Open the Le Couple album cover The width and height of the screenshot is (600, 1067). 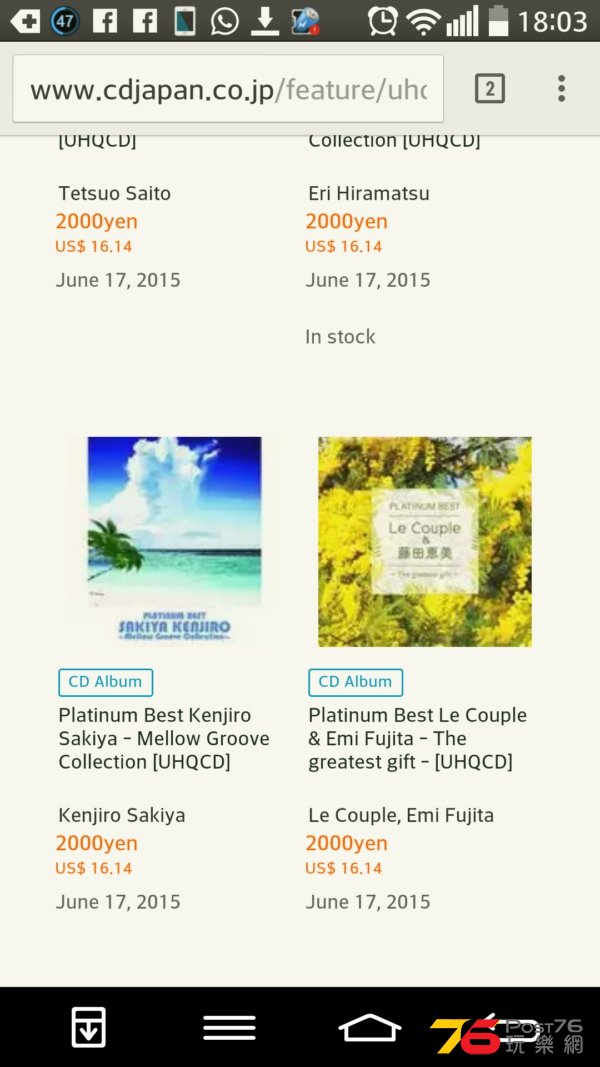(425, 541)
